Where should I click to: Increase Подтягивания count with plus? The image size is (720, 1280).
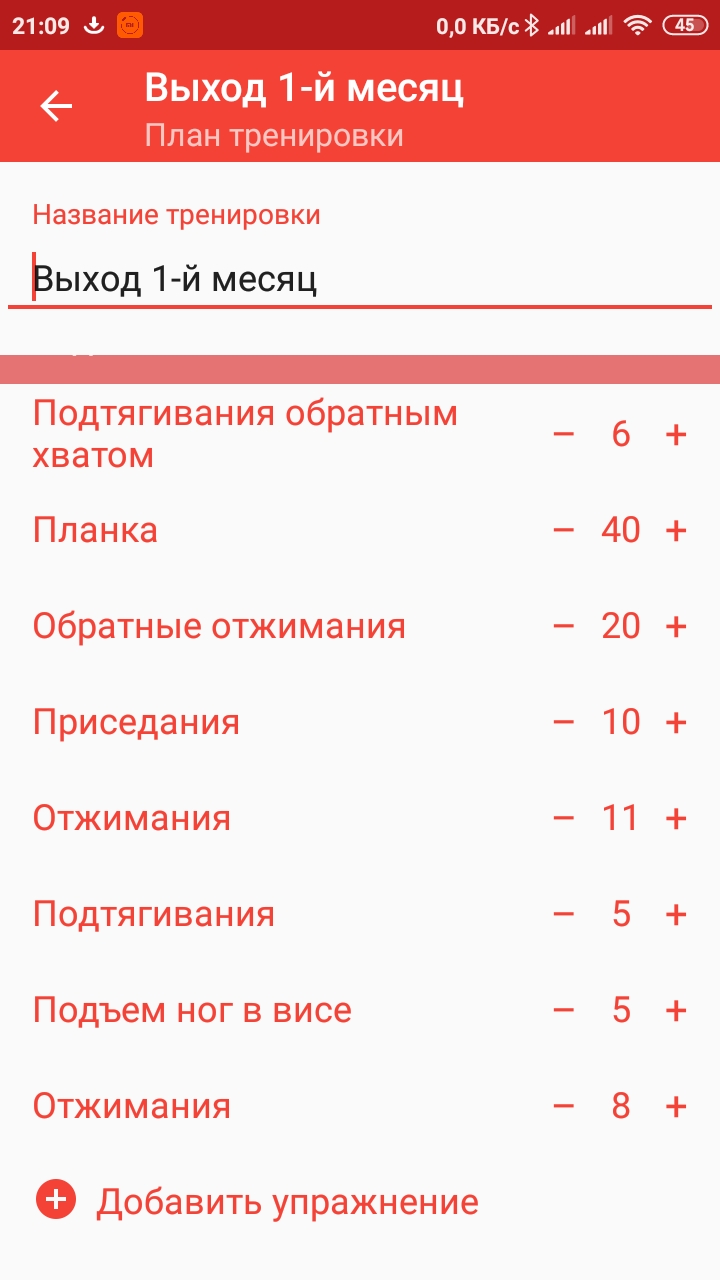tap(677, 914)
